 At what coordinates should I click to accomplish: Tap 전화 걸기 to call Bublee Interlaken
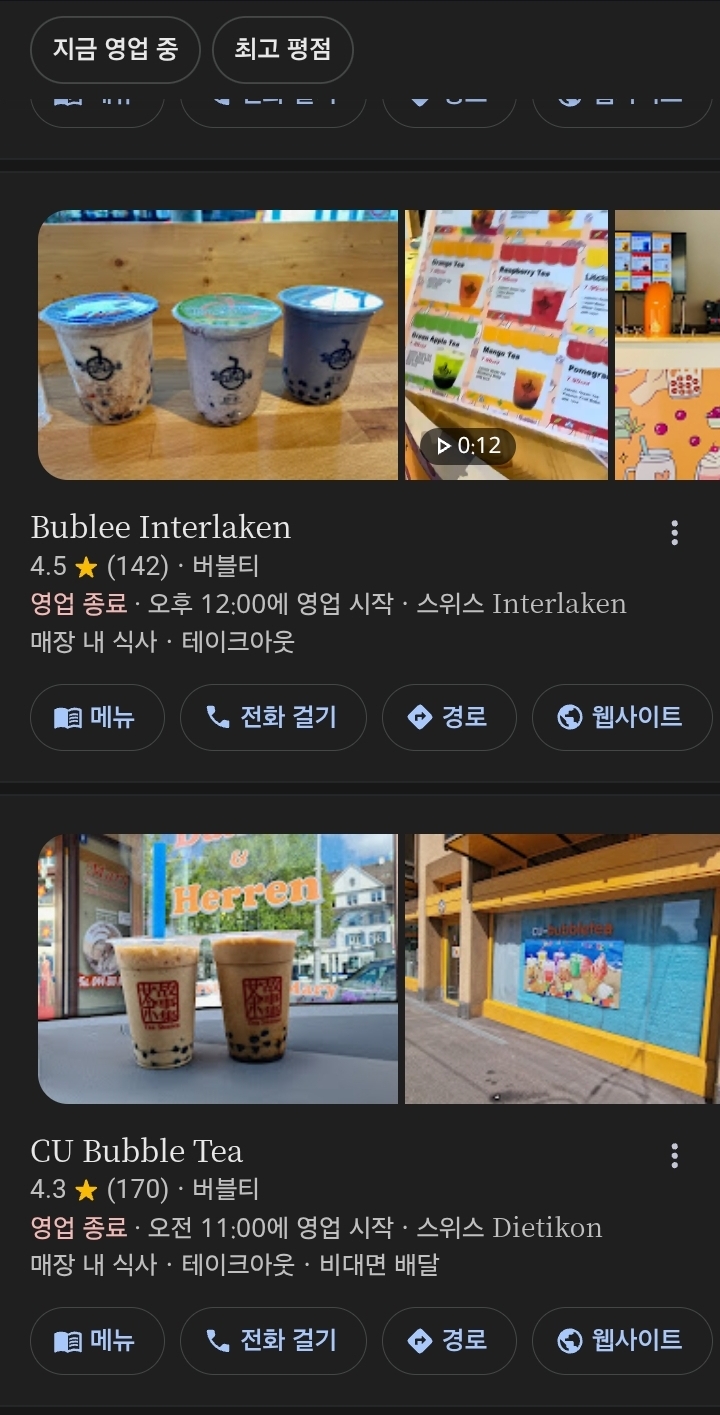273,717
